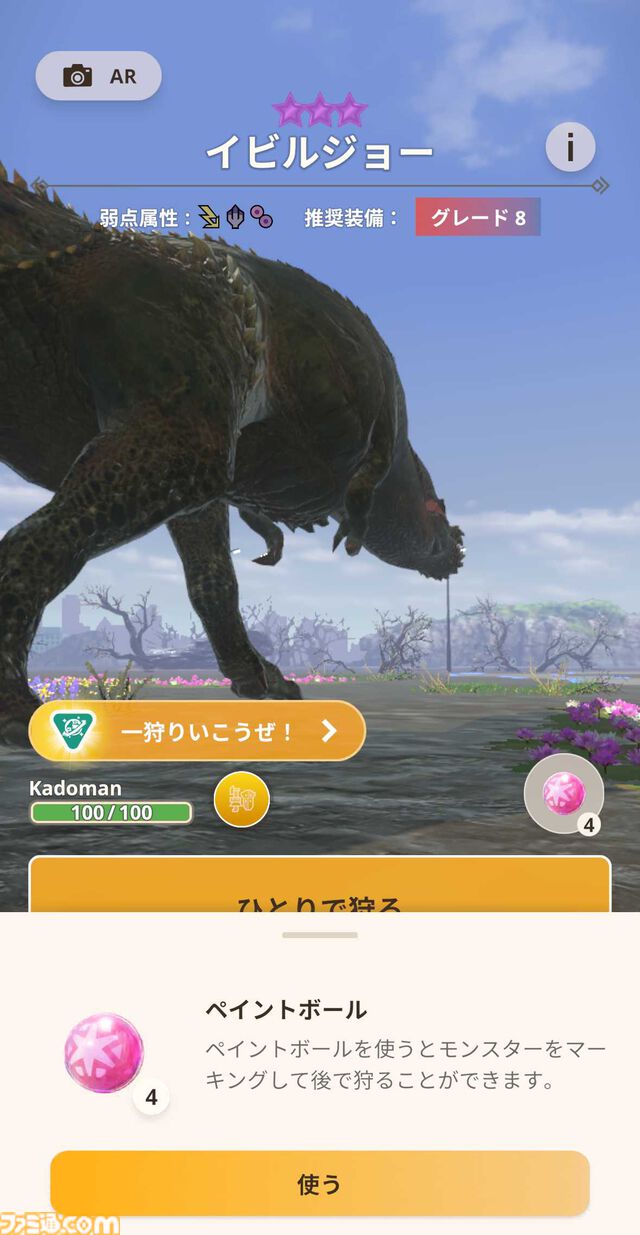
Task: Tap the 一狩りいこうぜ! banner
Action: [x=197, y=731]
